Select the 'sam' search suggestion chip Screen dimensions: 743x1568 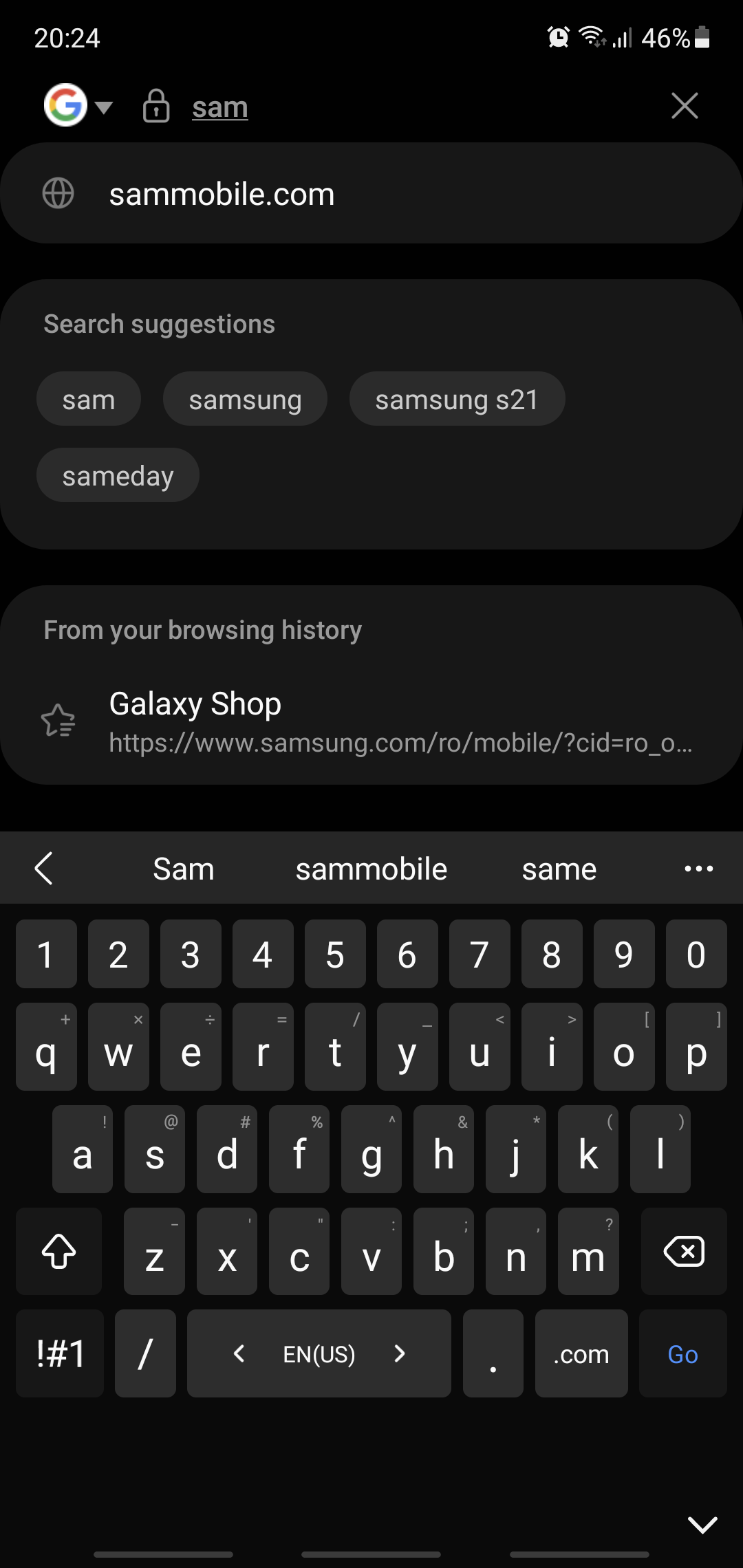pos(89,400)
